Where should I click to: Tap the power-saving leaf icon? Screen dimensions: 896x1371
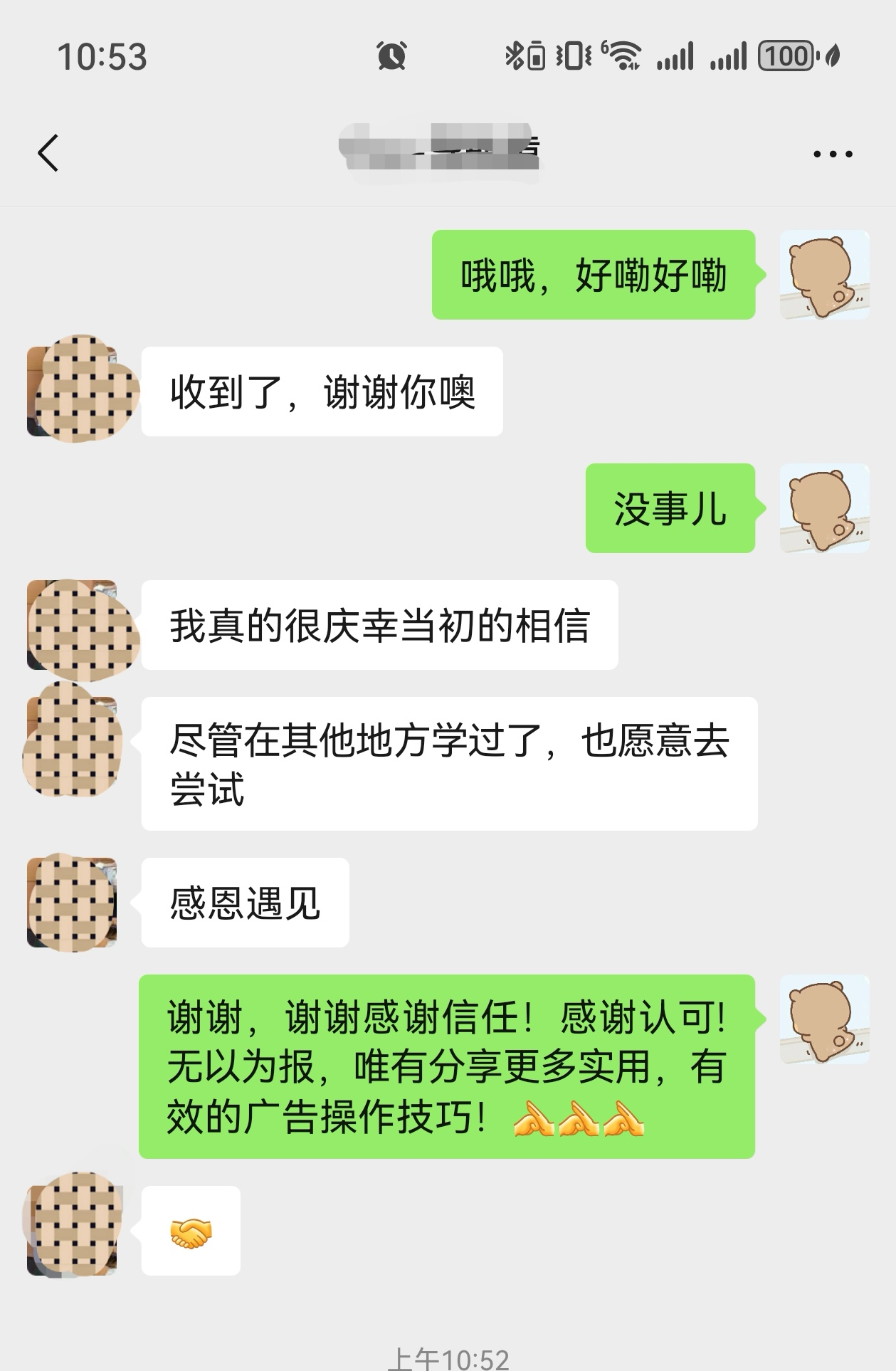(832, 56)
